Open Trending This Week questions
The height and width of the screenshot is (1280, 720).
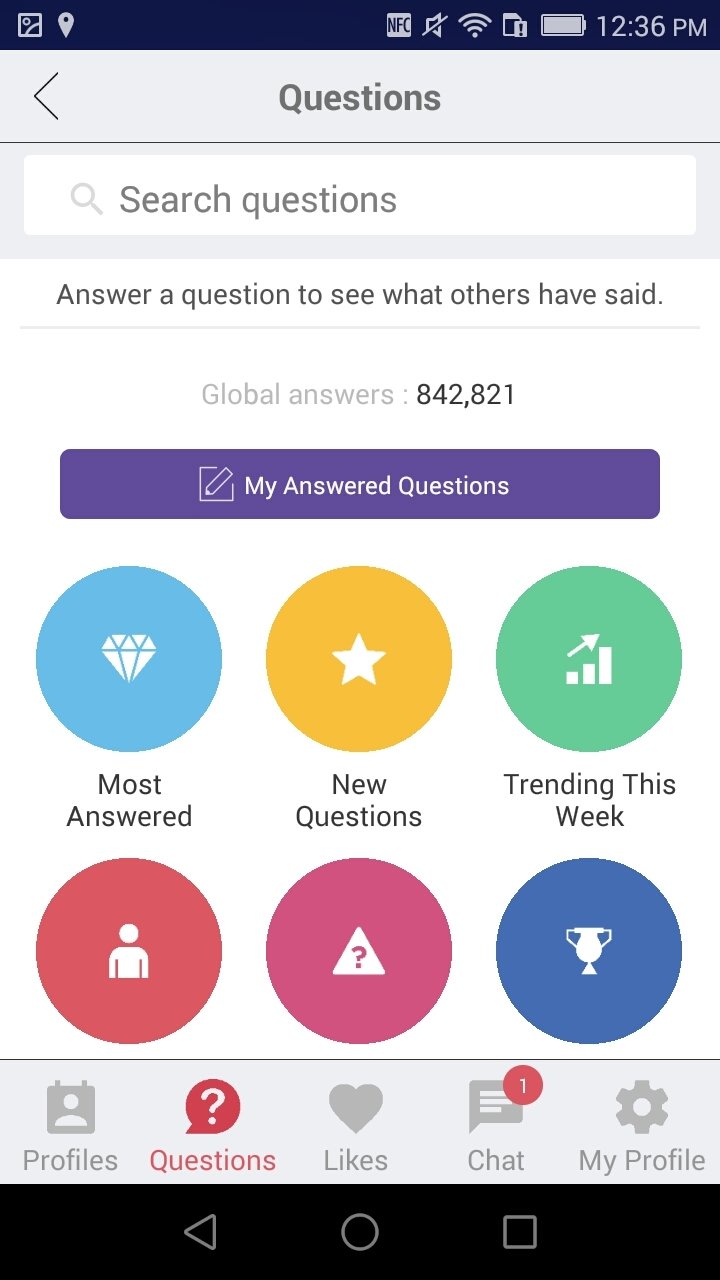(x=589, y=659)
